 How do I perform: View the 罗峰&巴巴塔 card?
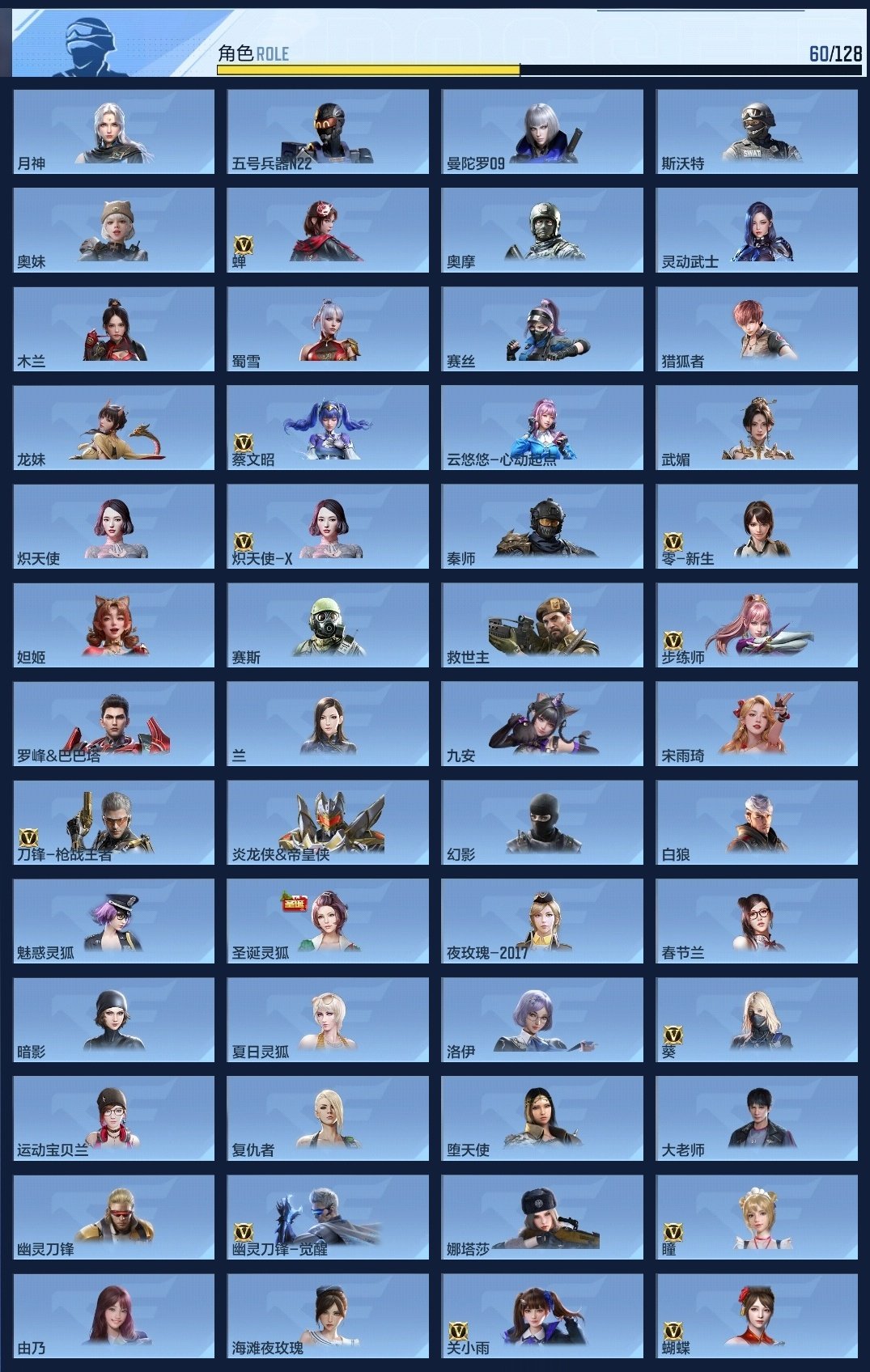(113, 723)
